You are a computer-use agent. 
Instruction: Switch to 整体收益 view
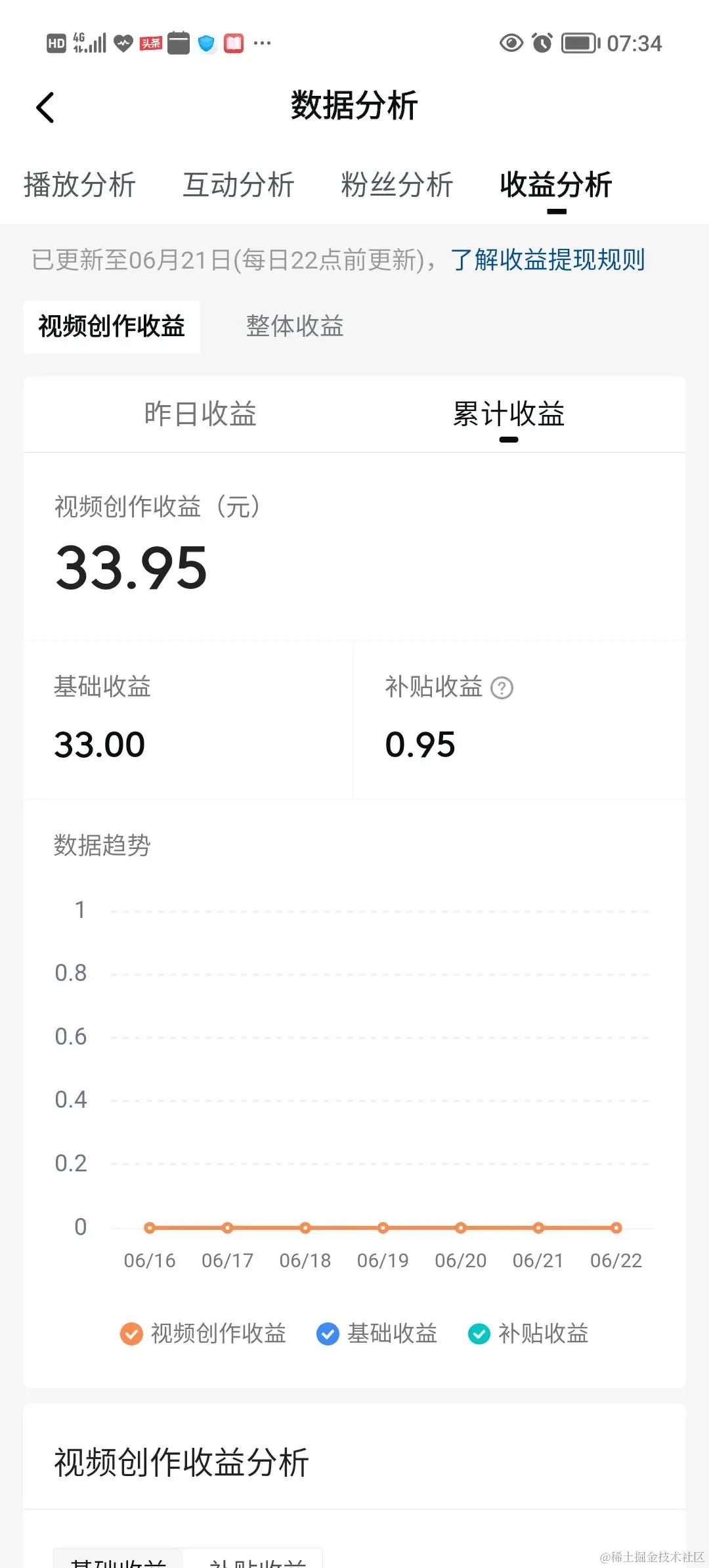[295, 326]
